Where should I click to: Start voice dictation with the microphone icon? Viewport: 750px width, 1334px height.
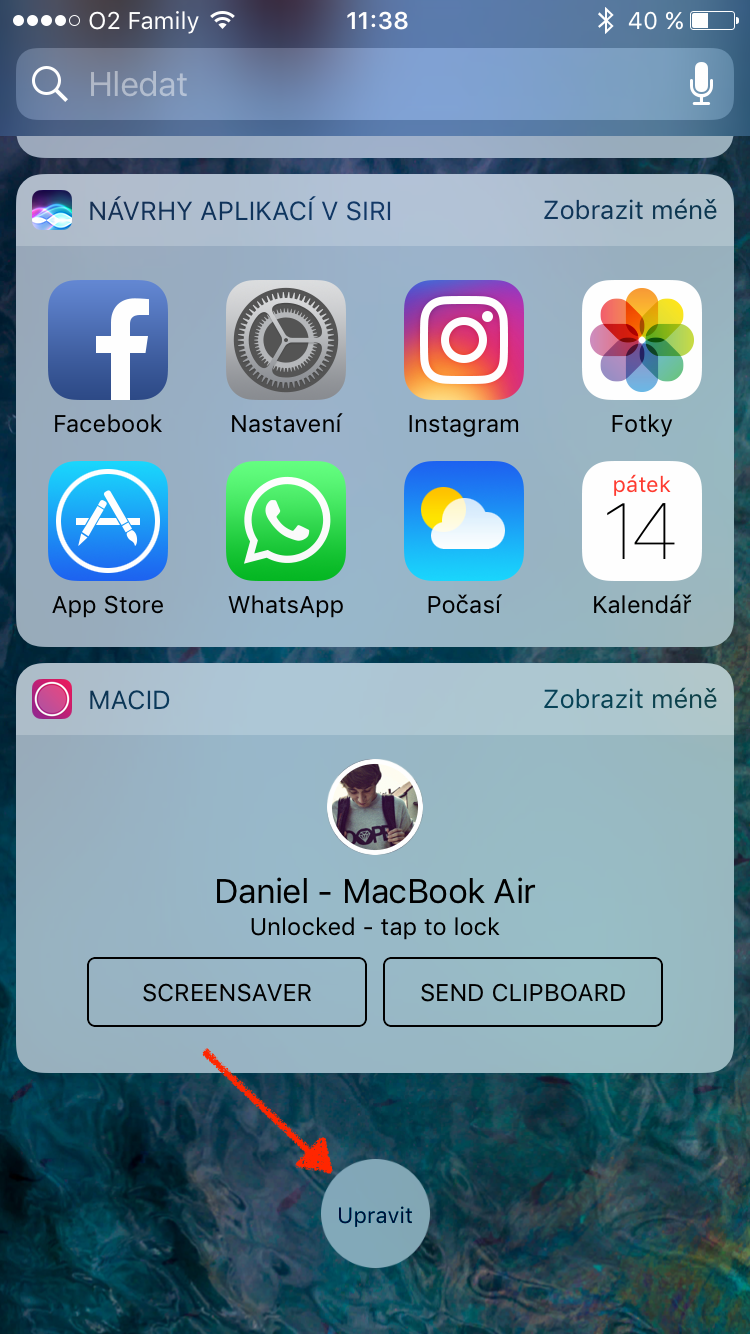(702, 85)
